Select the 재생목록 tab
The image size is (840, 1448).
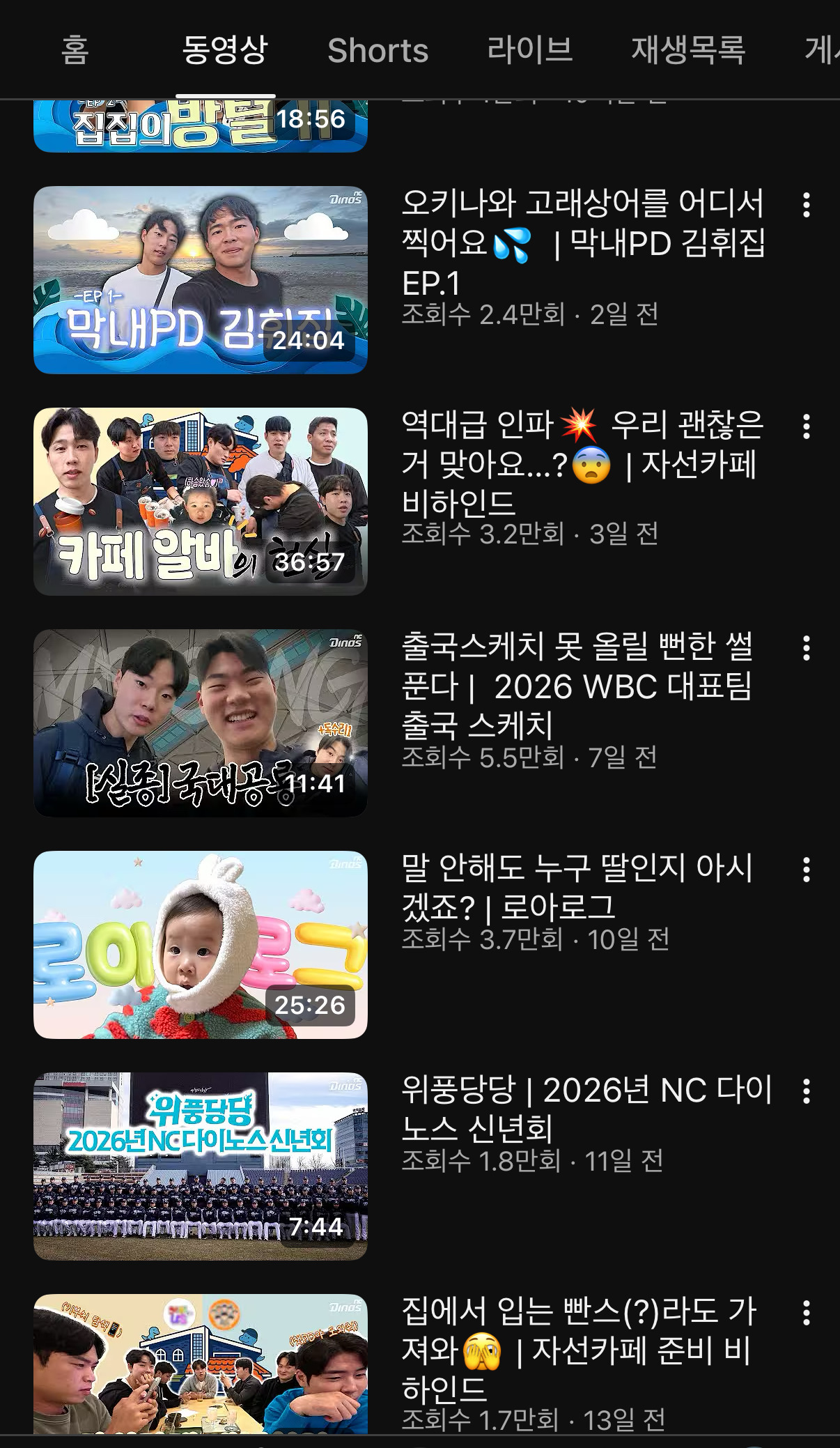point(688,50)
